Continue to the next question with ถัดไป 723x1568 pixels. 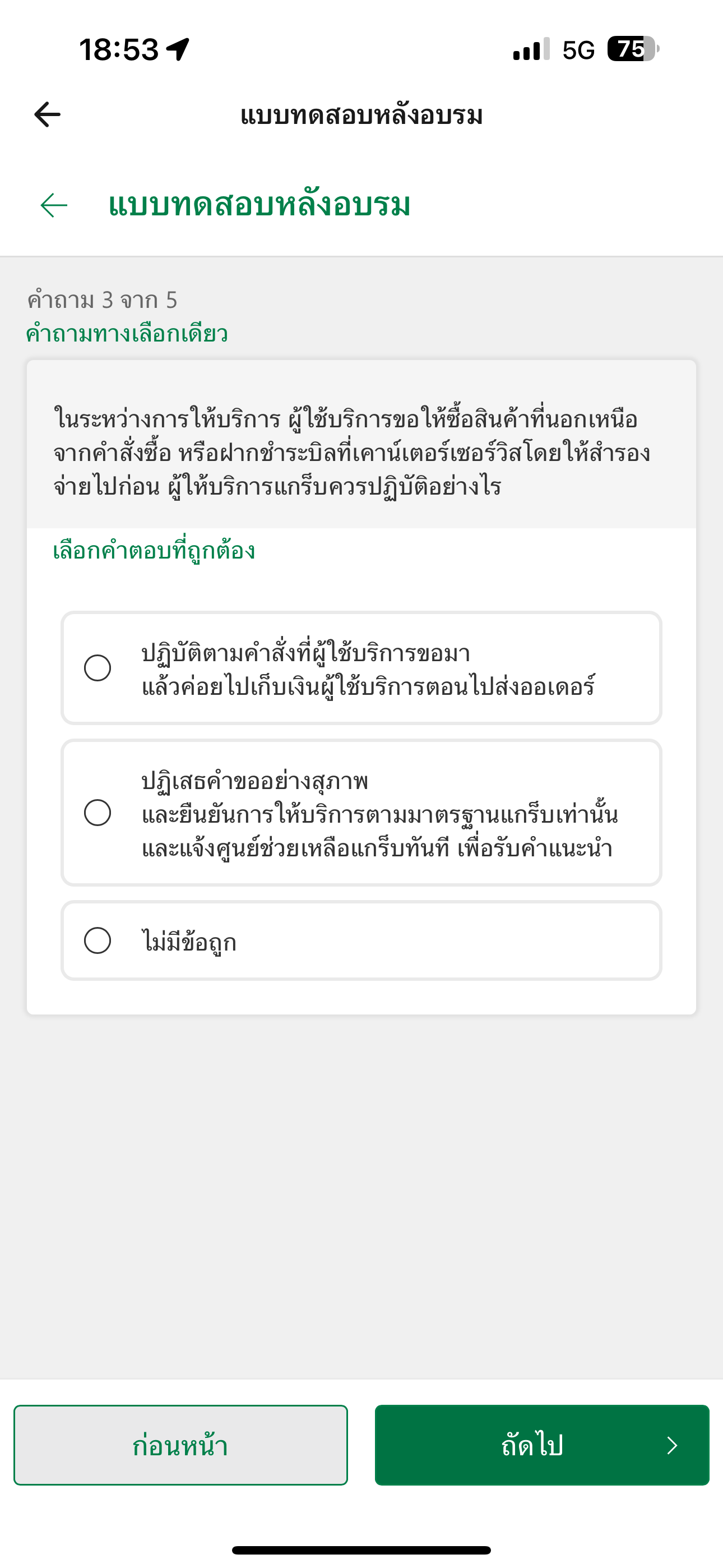tap(543, 1445)
